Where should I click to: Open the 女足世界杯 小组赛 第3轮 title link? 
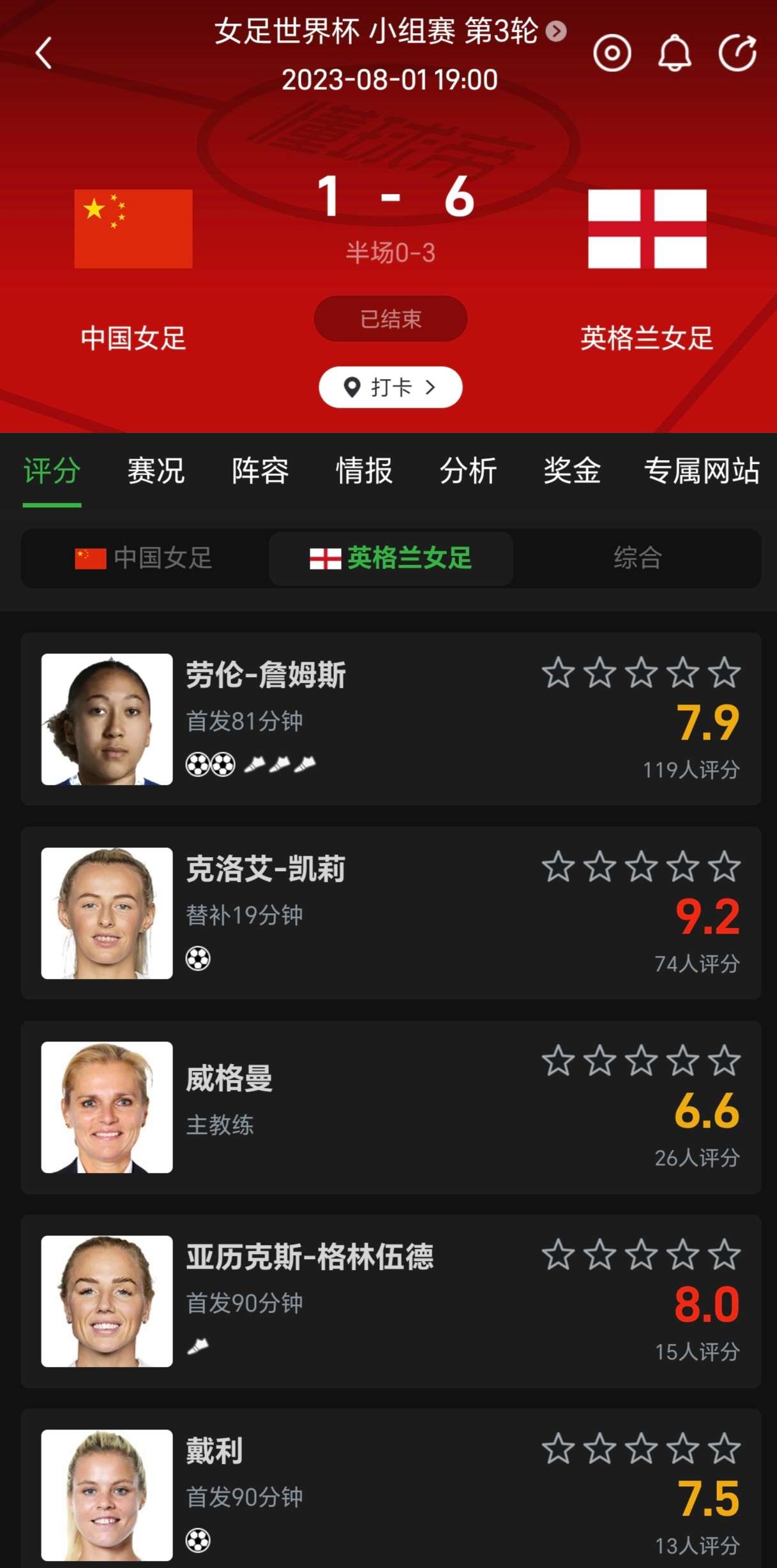pyautogui.click(x=389, y=31)
